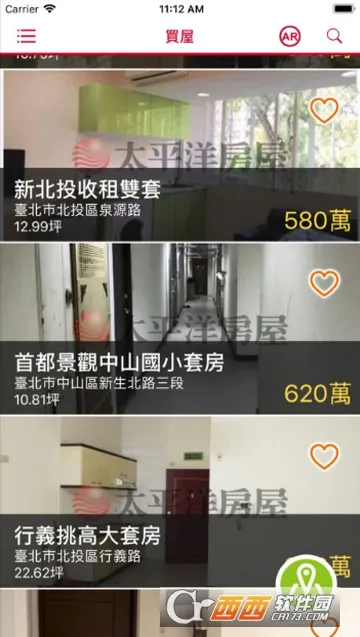The image size is (360, 637).
Task: Favorite the 行義挑高大套房 listing
Action: tap(324, 457)
